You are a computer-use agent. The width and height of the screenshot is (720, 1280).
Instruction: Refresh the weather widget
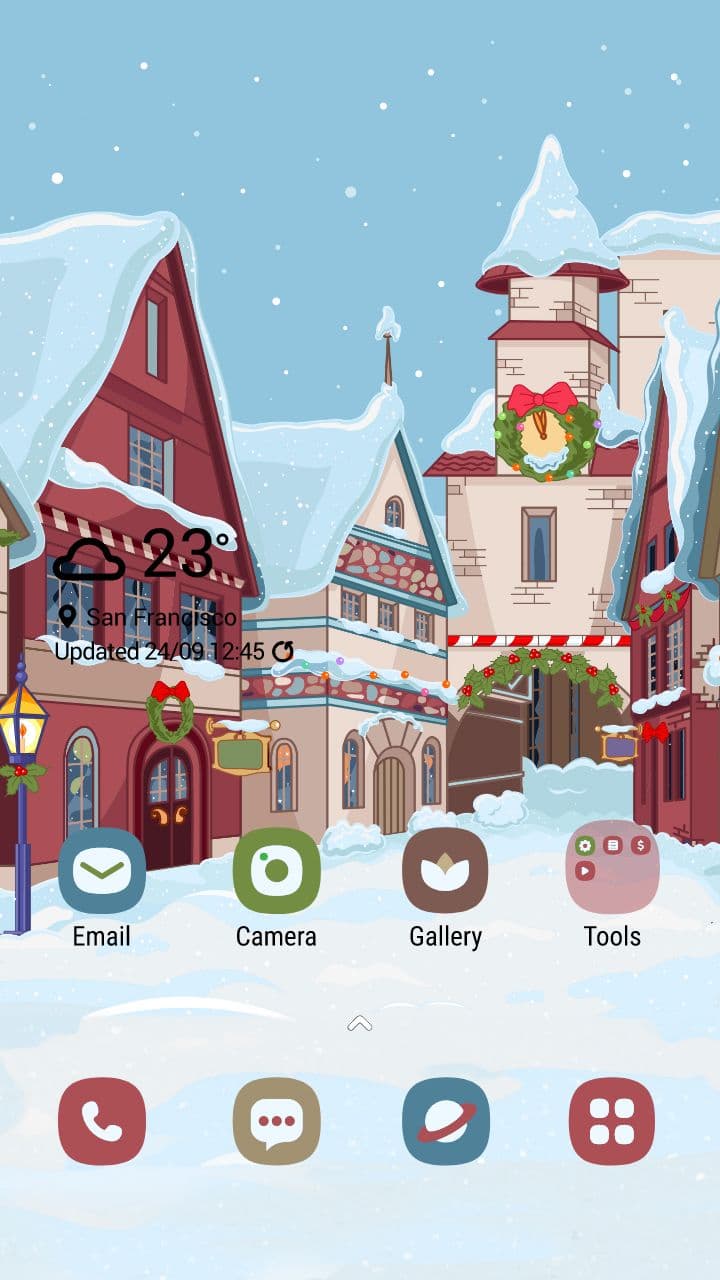tap(283, 652)
